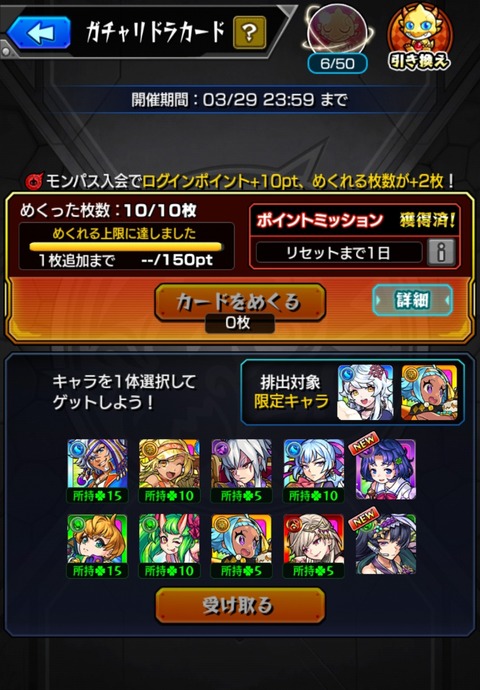This screenshot has width=480, height=690.
Task: Choose the blonde character with yellow cap
Action: [x=169, y=471]
